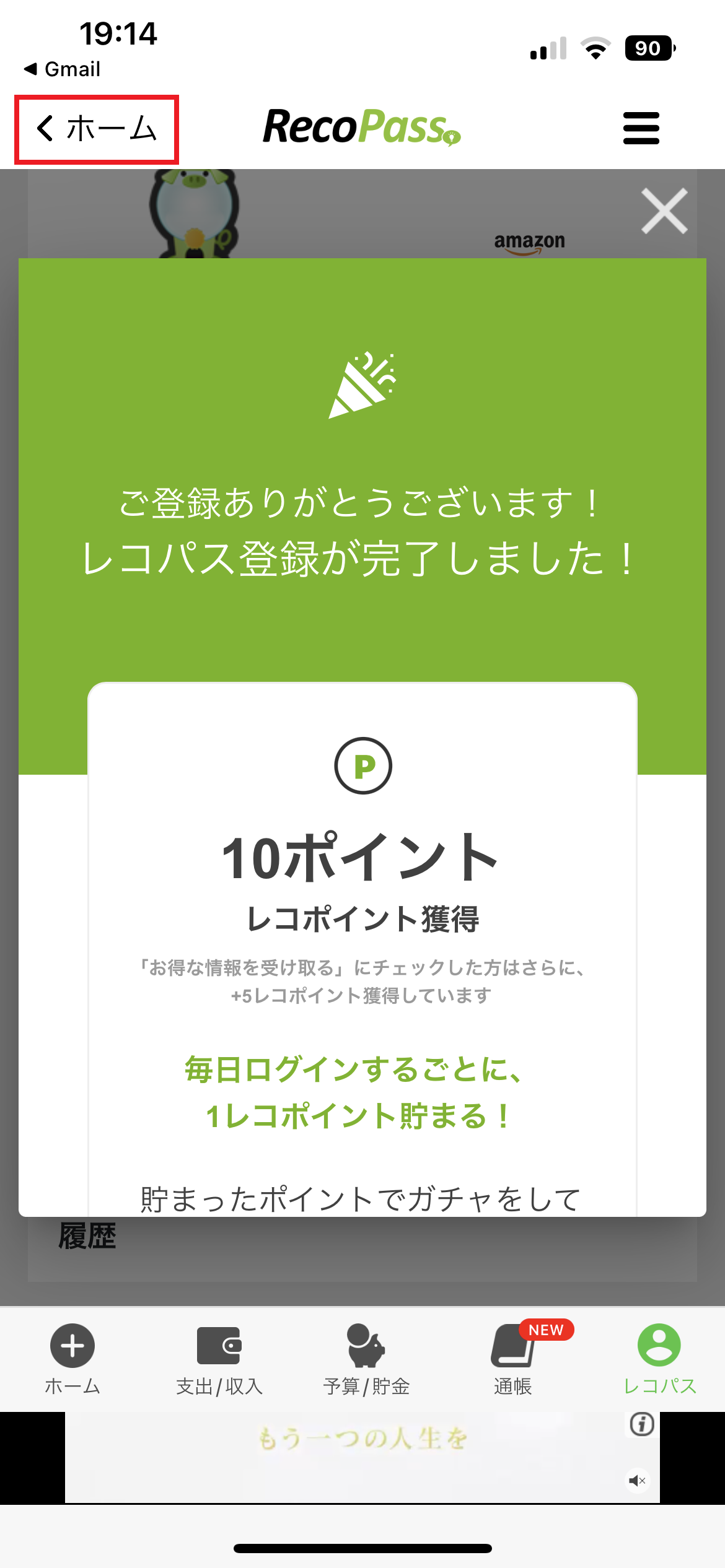
Task: Unmute the ad video sound
Action: coord(638,1481)
